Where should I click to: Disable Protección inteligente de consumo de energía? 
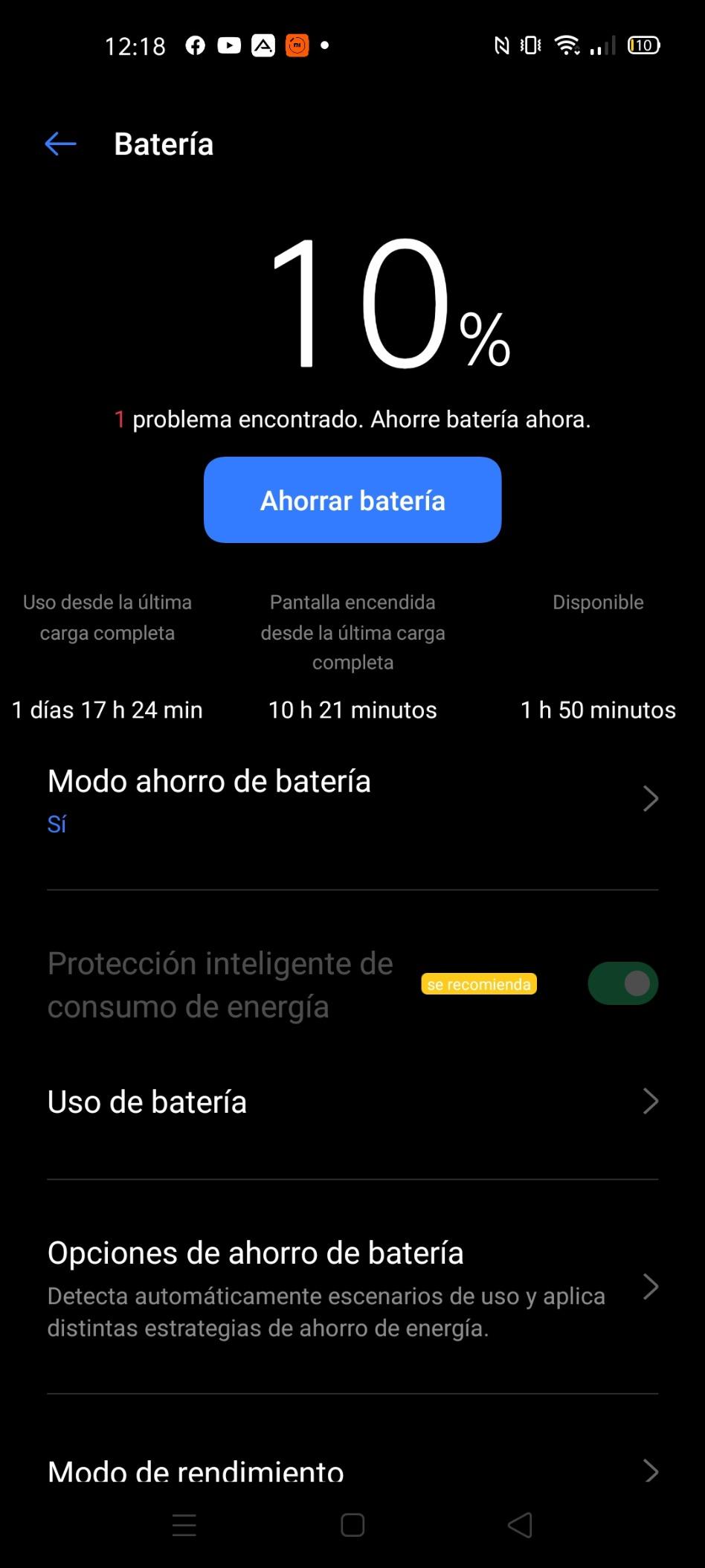tap(622, 983)
